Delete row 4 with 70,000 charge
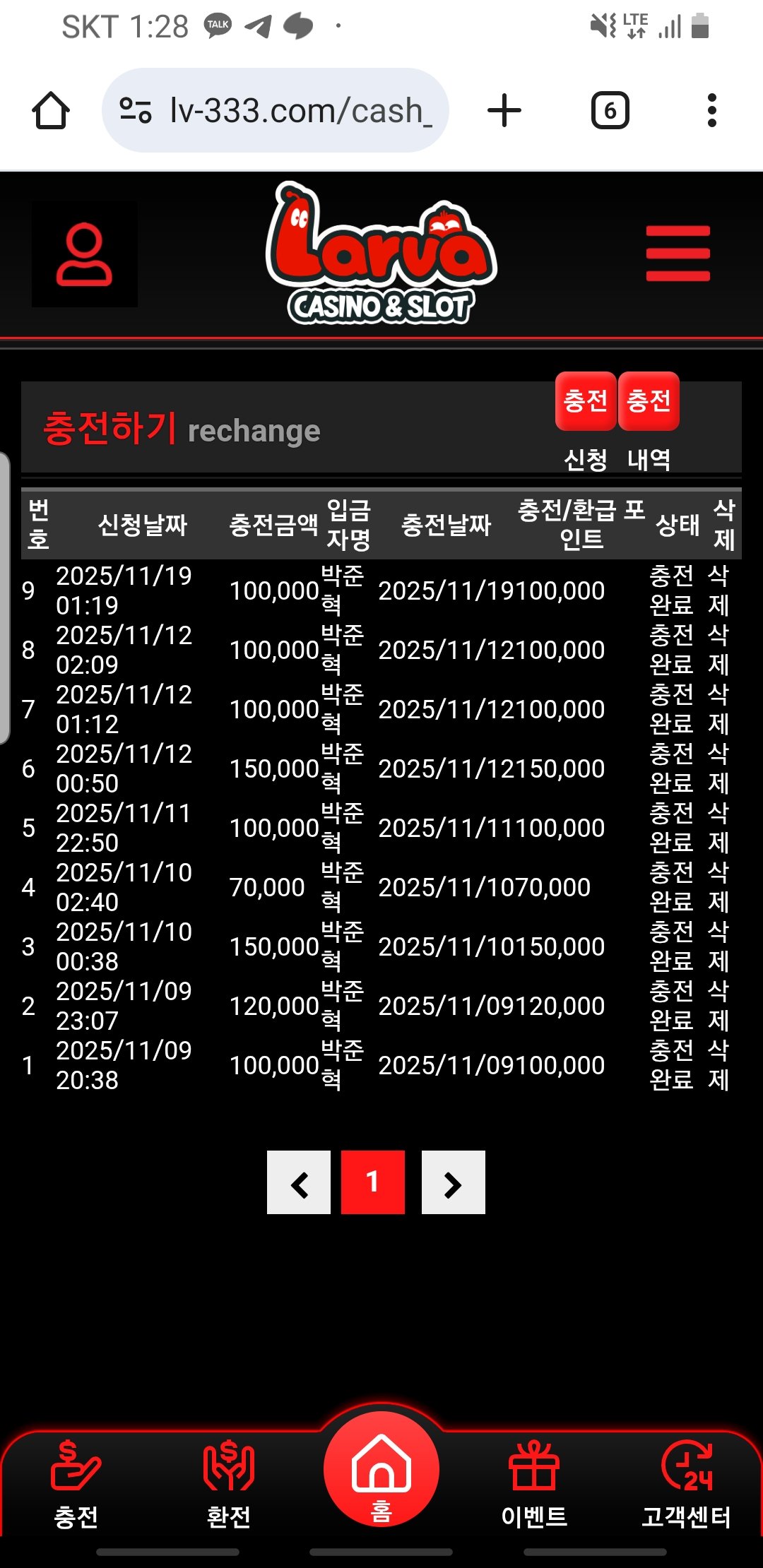The width and height of the screenshot is (763, 1568). click(718, 887)
